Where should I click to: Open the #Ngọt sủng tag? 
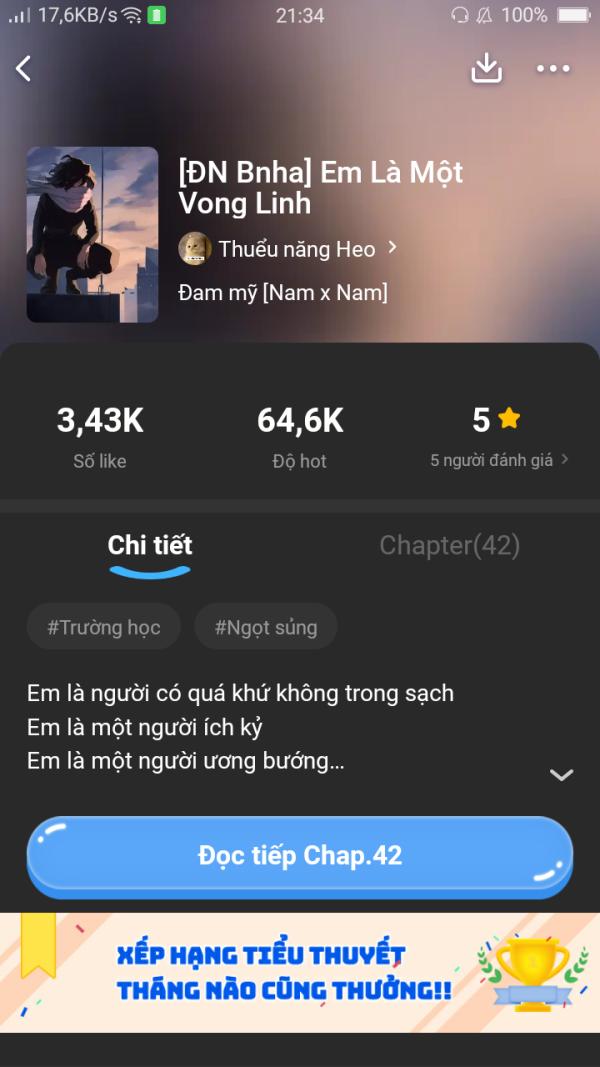tap(266, 628)
